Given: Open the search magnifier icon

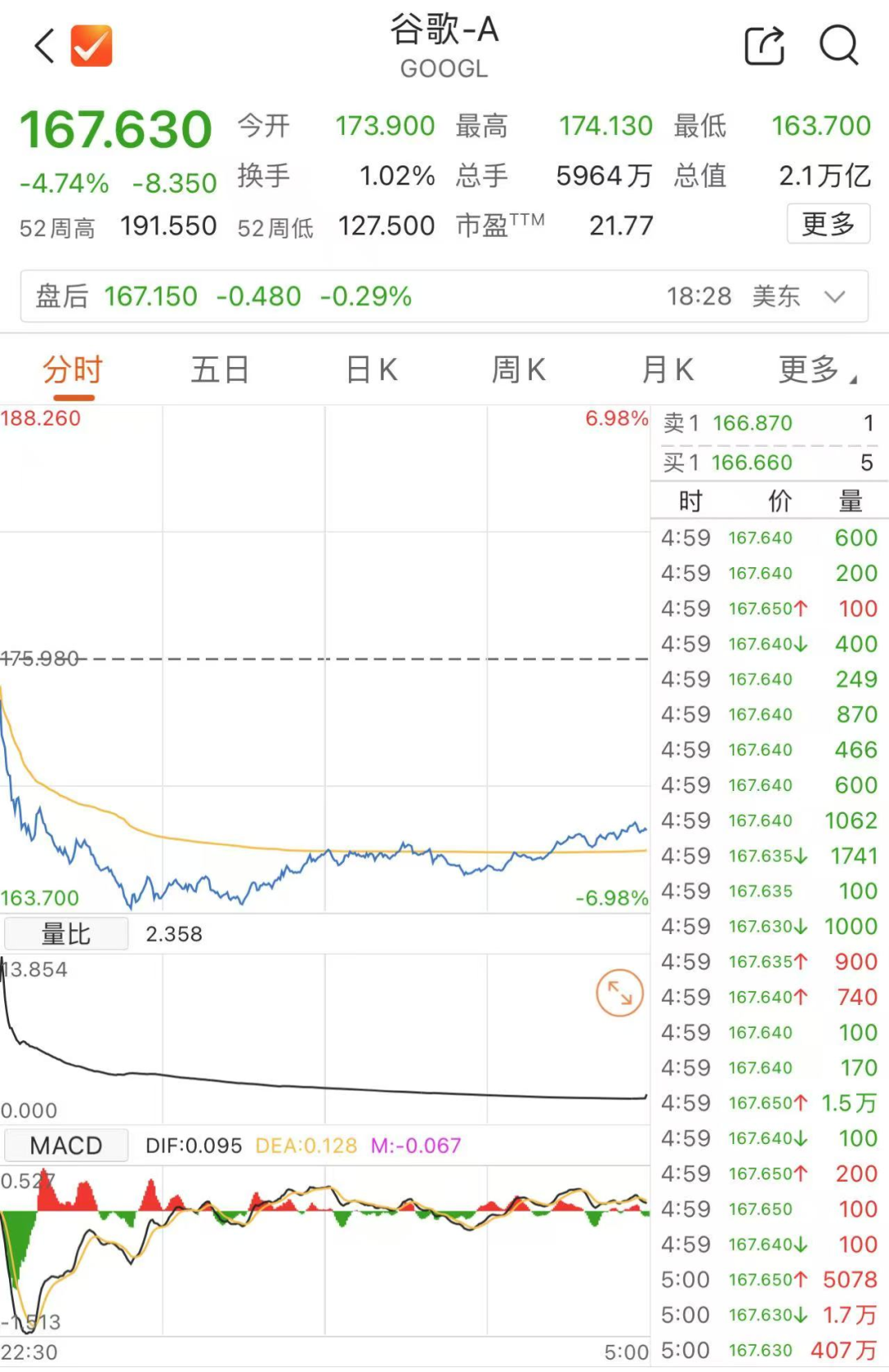Looking at the screenshot, I should click(839, 45).
